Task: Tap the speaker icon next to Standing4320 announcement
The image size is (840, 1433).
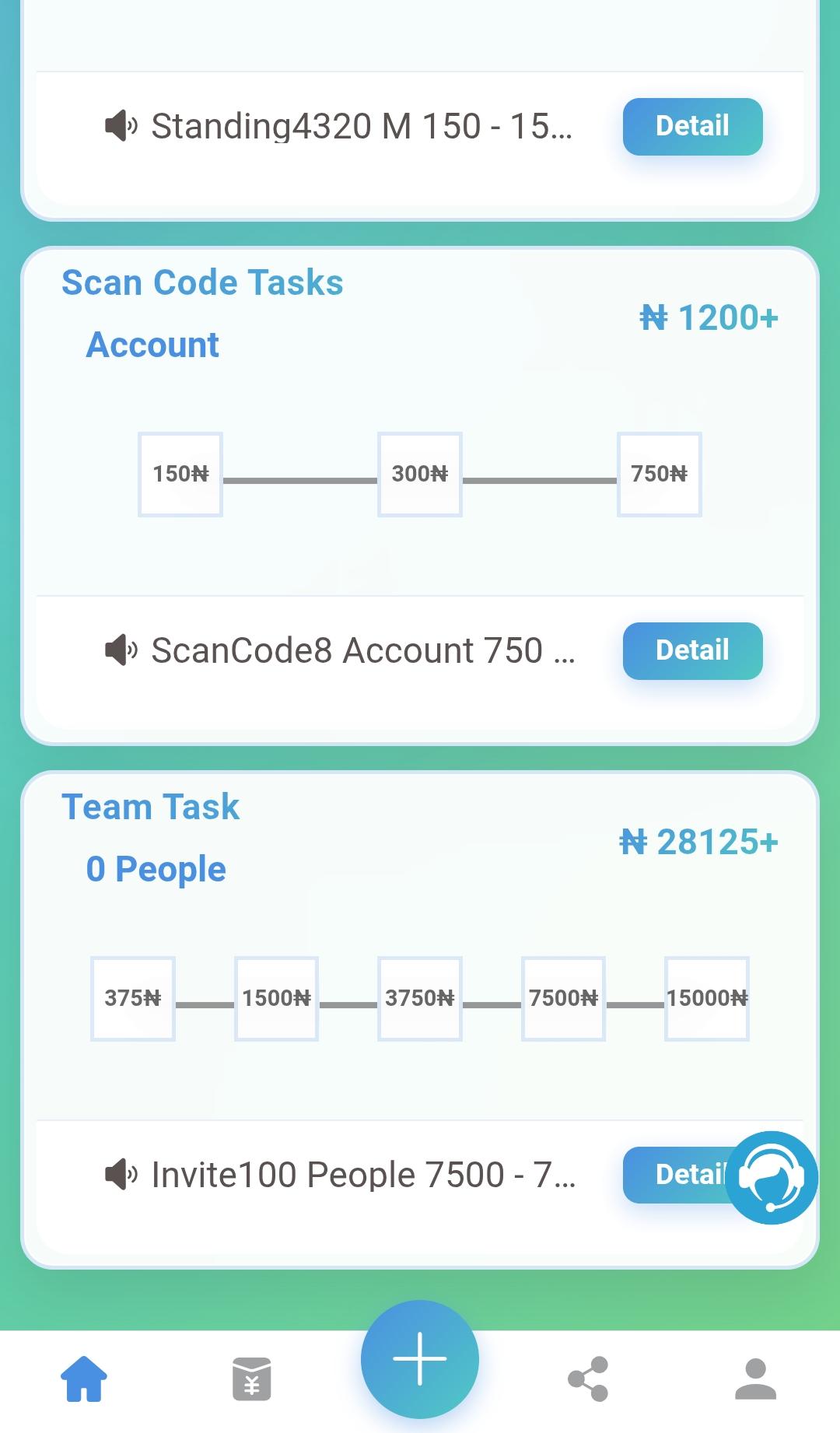Action: (x=121, y=126)
